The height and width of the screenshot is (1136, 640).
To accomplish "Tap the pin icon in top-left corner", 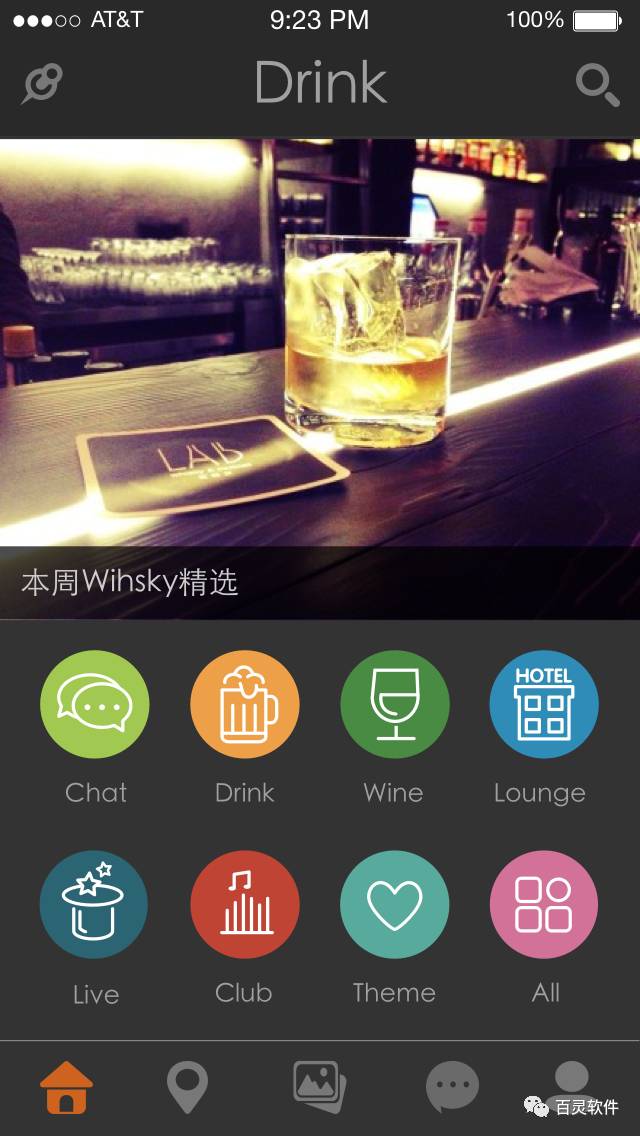I will 42,85.
